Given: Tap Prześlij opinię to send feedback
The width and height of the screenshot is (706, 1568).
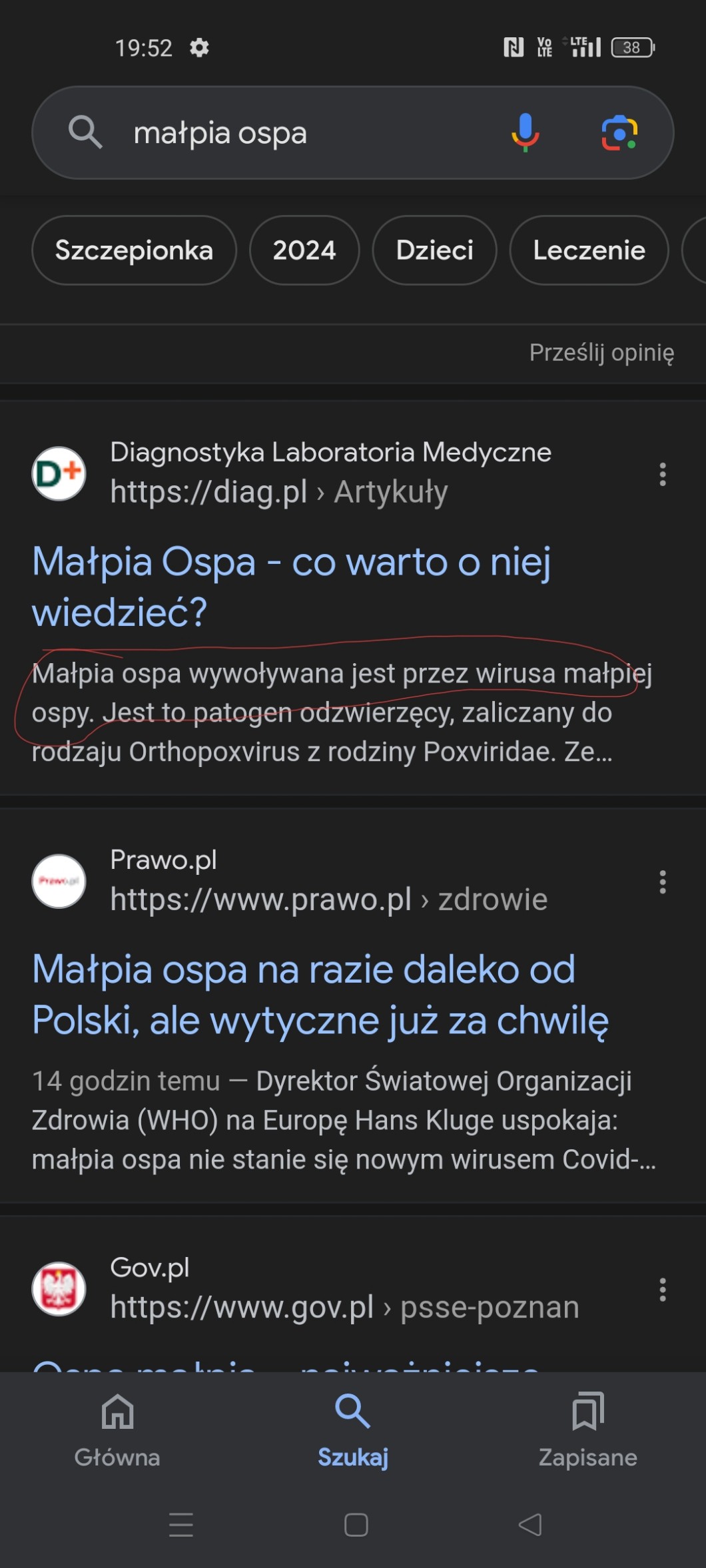Looking at the screenshot, I should point(601,353).
